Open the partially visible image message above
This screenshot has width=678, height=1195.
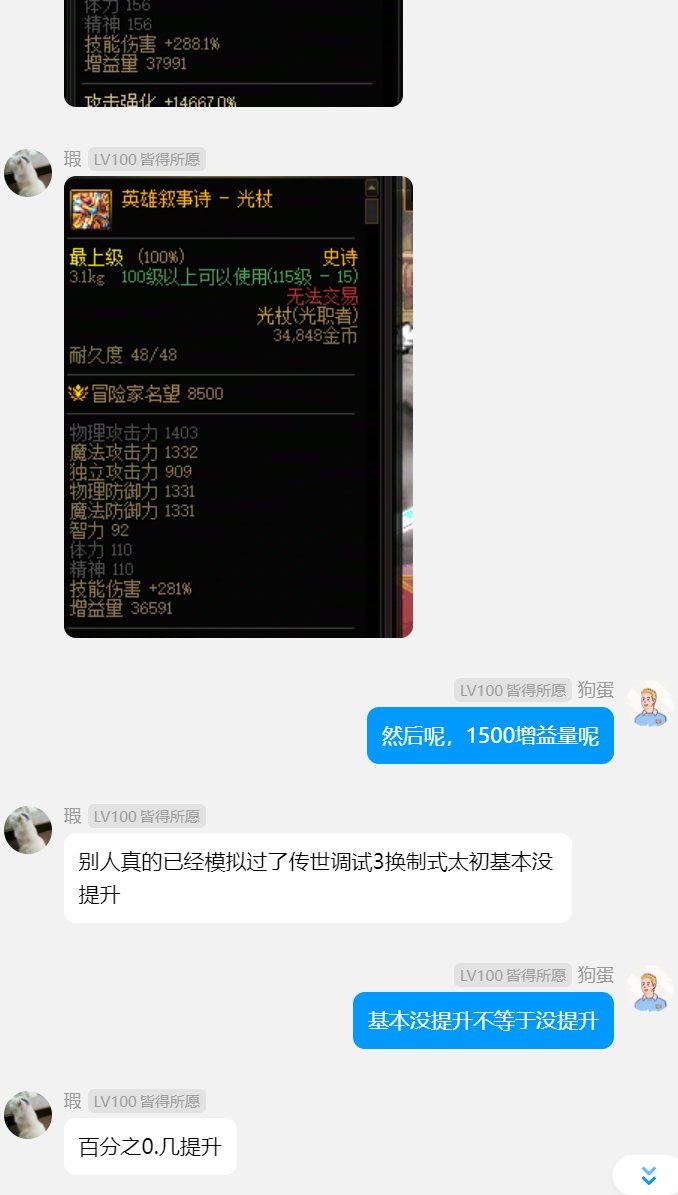tap(232, 52)
